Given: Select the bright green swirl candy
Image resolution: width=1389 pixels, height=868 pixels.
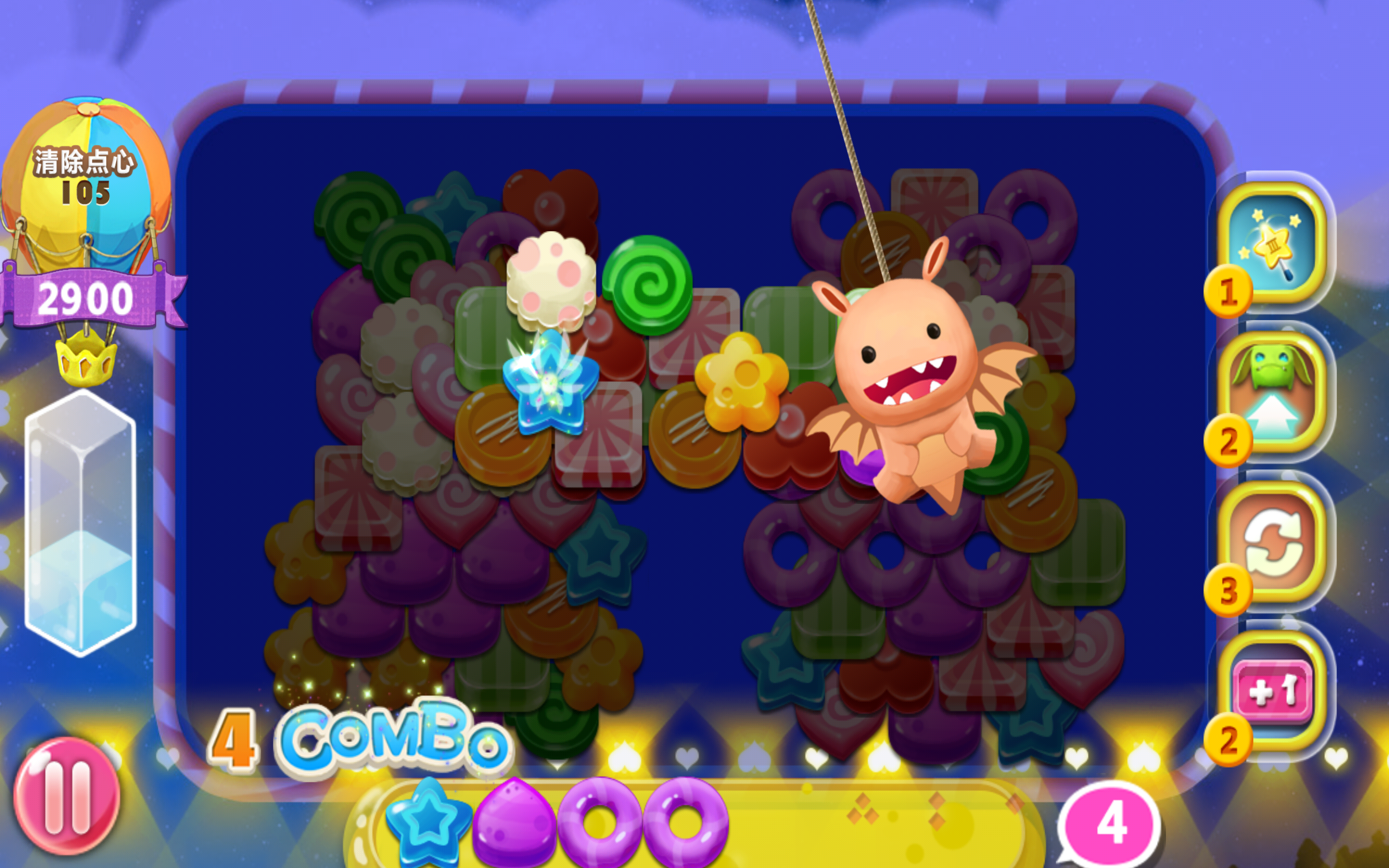Looking at the screenshot, I should (648, 284).
